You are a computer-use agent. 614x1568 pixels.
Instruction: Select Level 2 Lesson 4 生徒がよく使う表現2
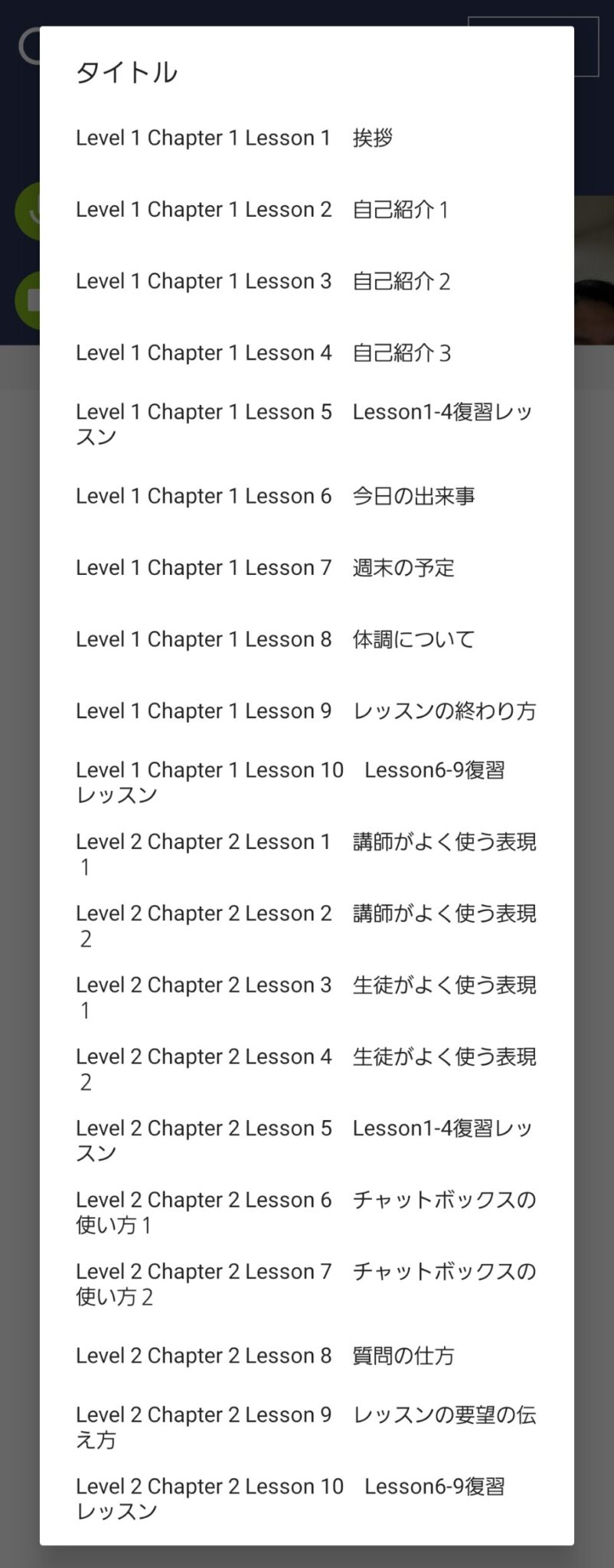306,1069
